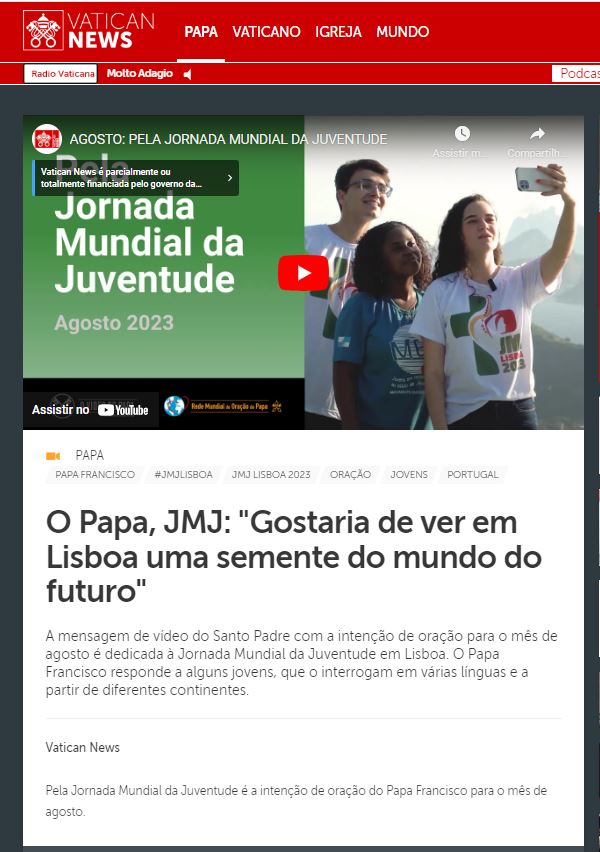The width and height of the screenshot is (600, 852).
Task: Browse the ORAÇÃO tag
Action: coord(350,474)
